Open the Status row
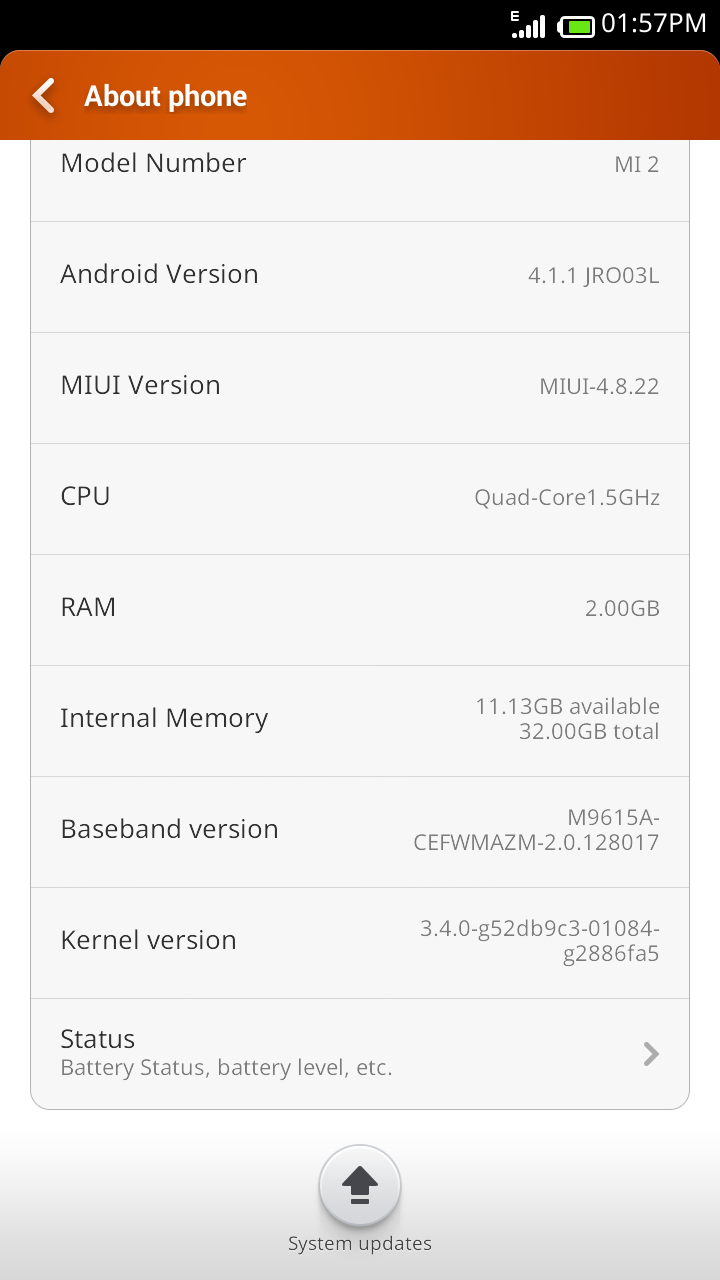720x1280 pixels. tap(360, 1054)
